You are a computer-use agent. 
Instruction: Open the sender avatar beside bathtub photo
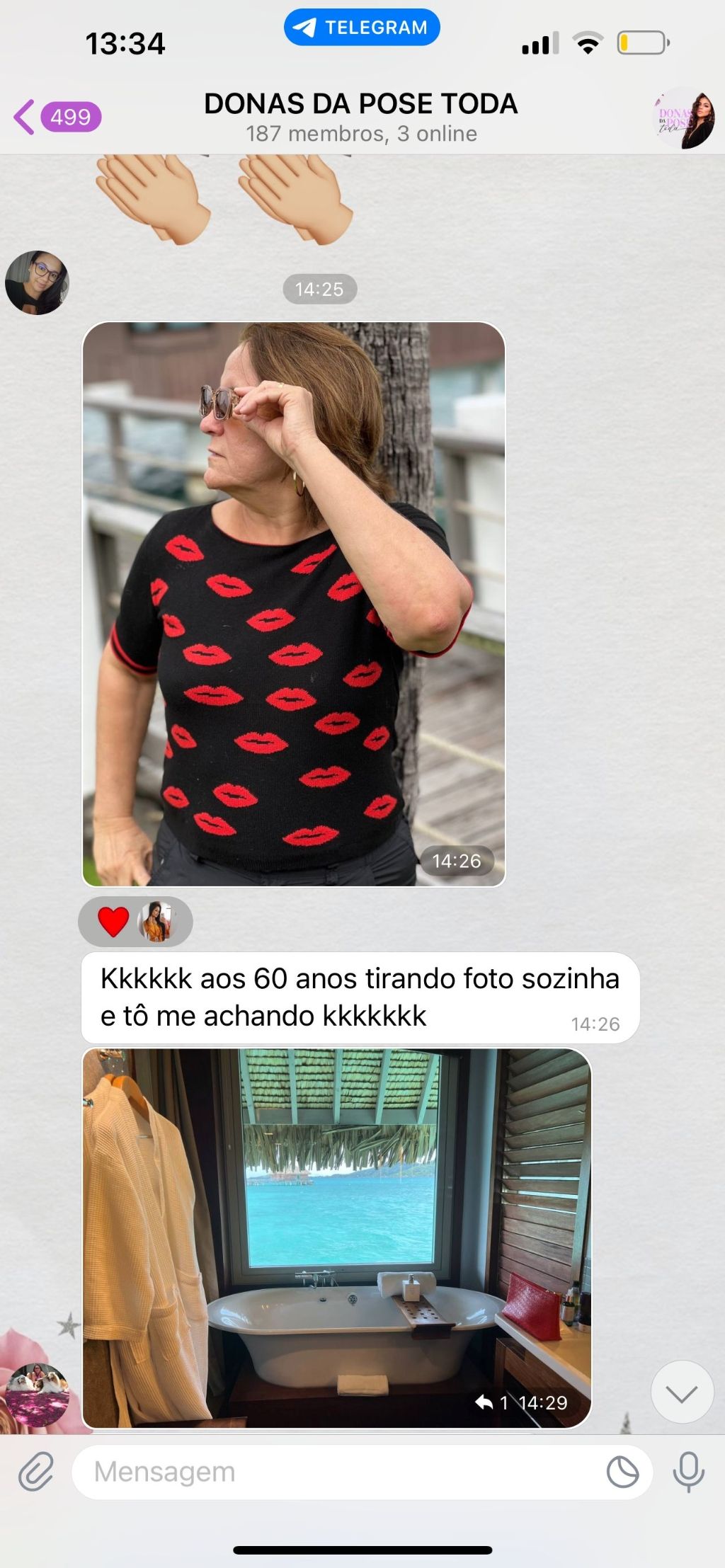37,1394
